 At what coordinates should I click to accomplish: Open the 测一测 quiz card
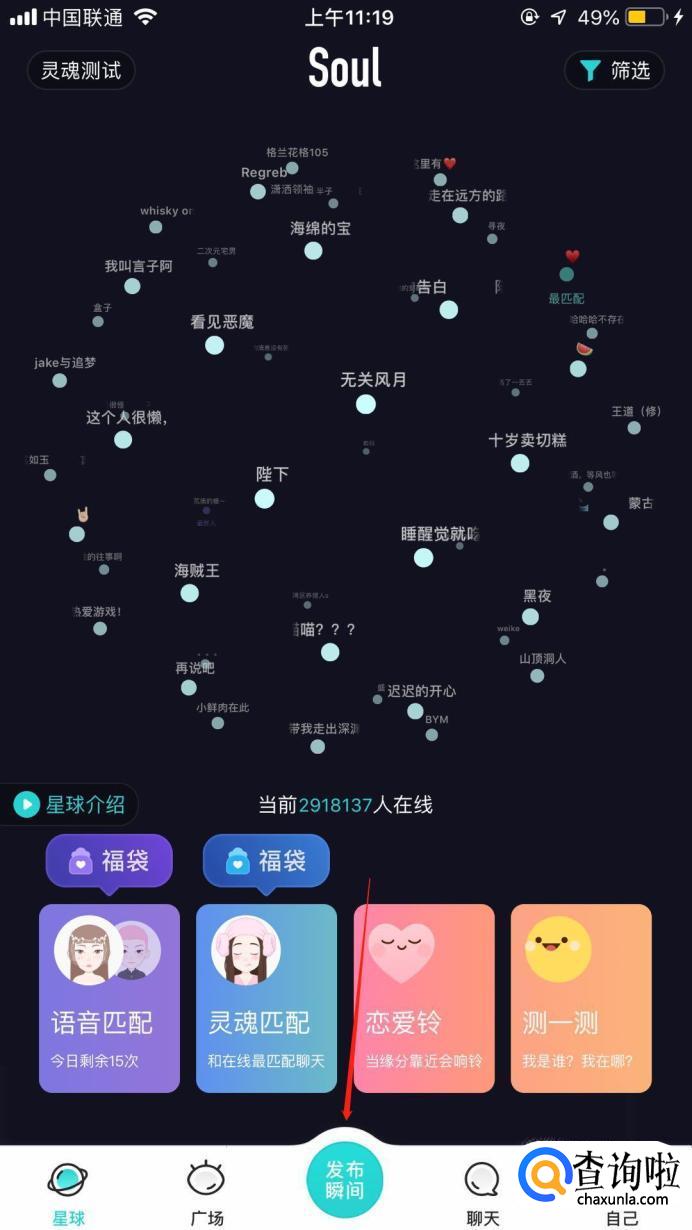click(581, 997)
